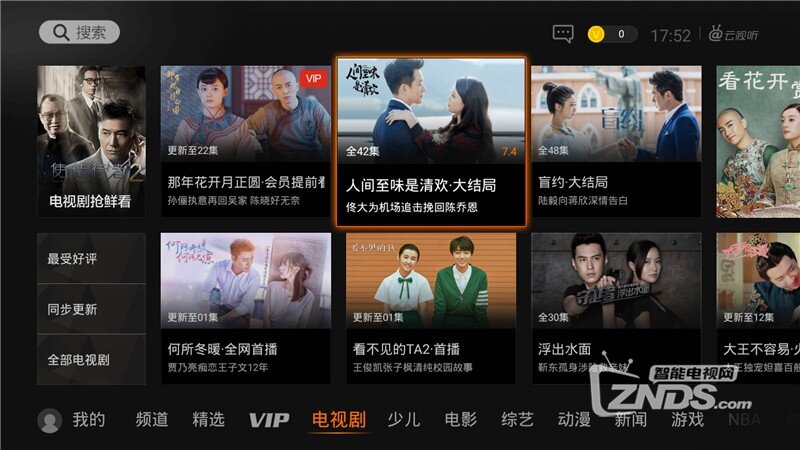
Task: Open the V coin balance
Action: [x=610, y=34]
